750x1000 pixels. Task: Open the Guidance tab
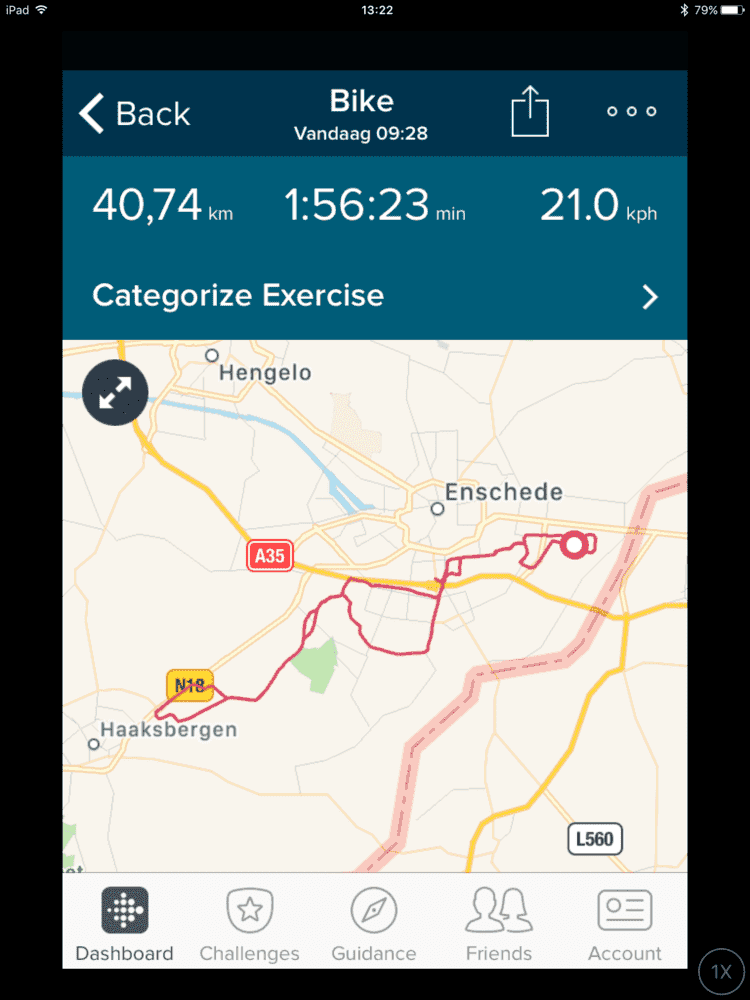coord(374,925)
